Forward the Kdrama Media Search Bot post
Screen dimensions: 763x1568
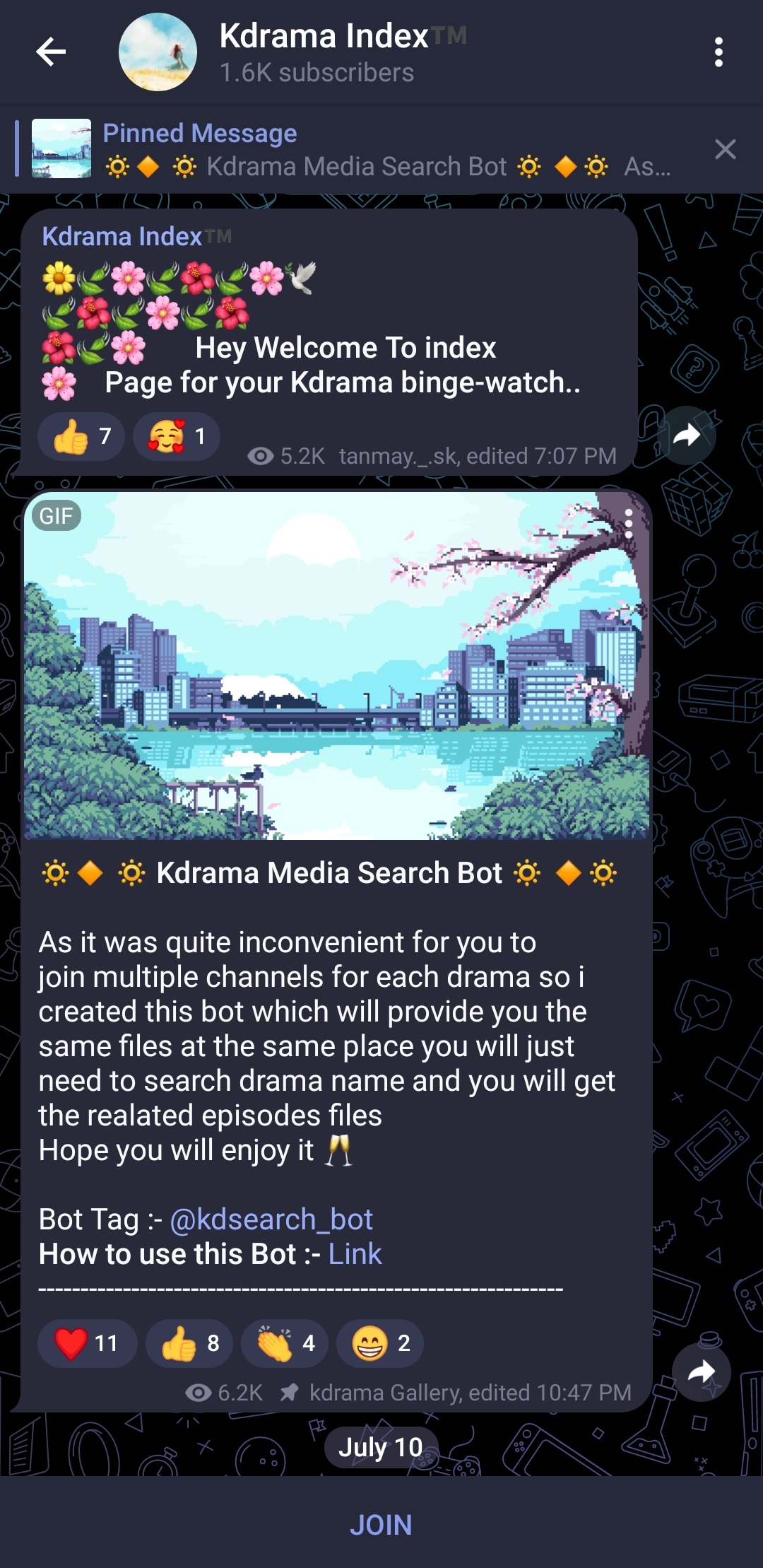[x=701, y=1373]
